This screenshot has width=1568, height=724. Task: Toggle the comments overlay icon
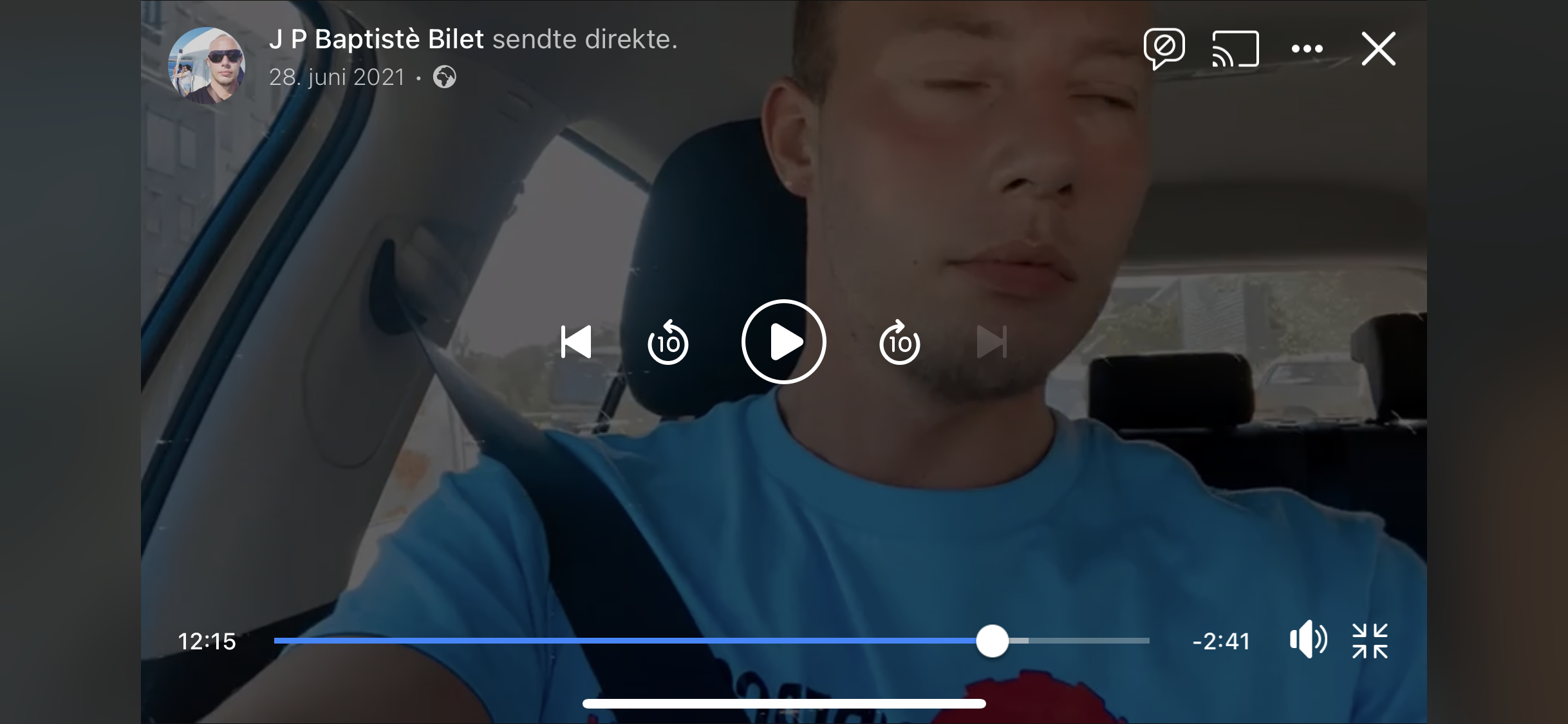click(x=1164, y=48)
